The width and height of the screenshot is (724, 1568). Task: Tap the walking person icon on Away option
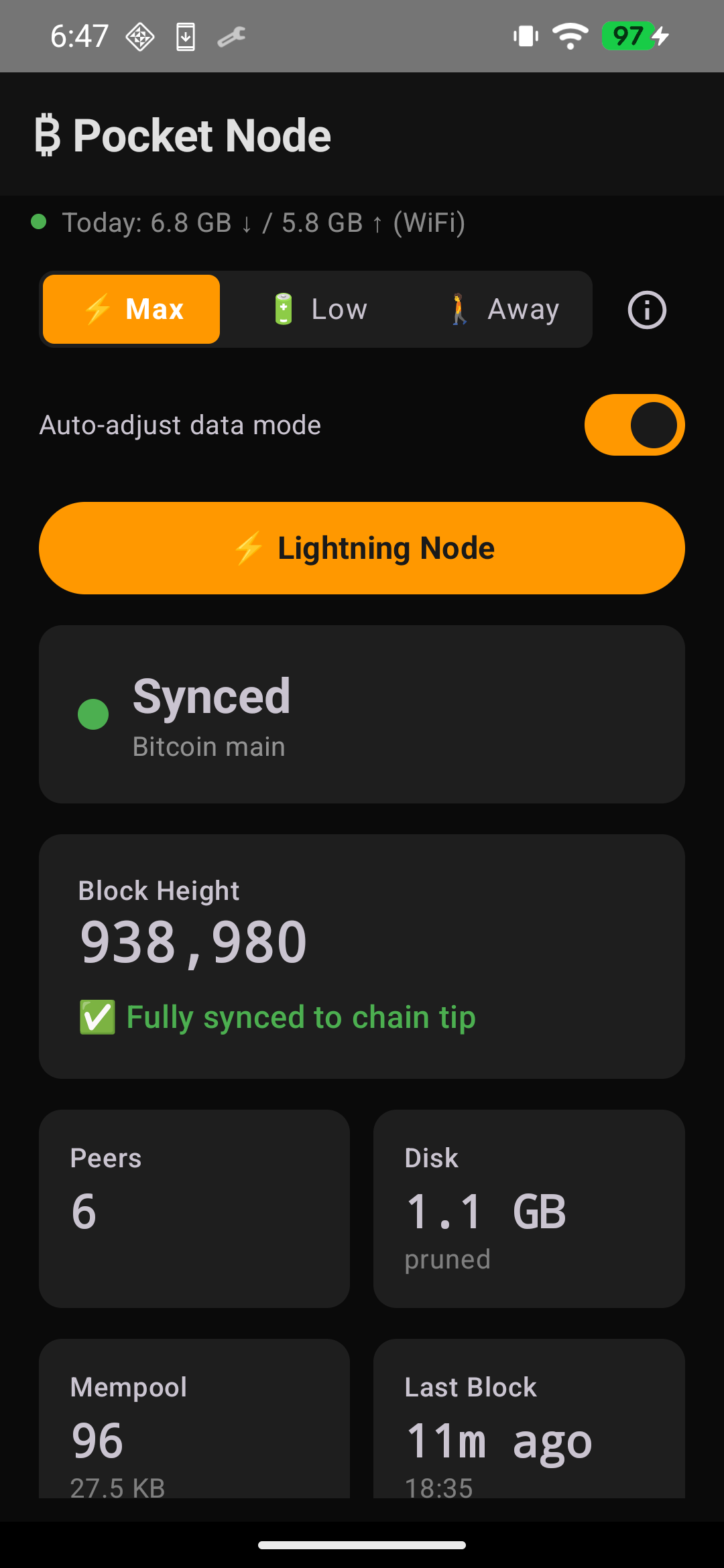[459, 309]
